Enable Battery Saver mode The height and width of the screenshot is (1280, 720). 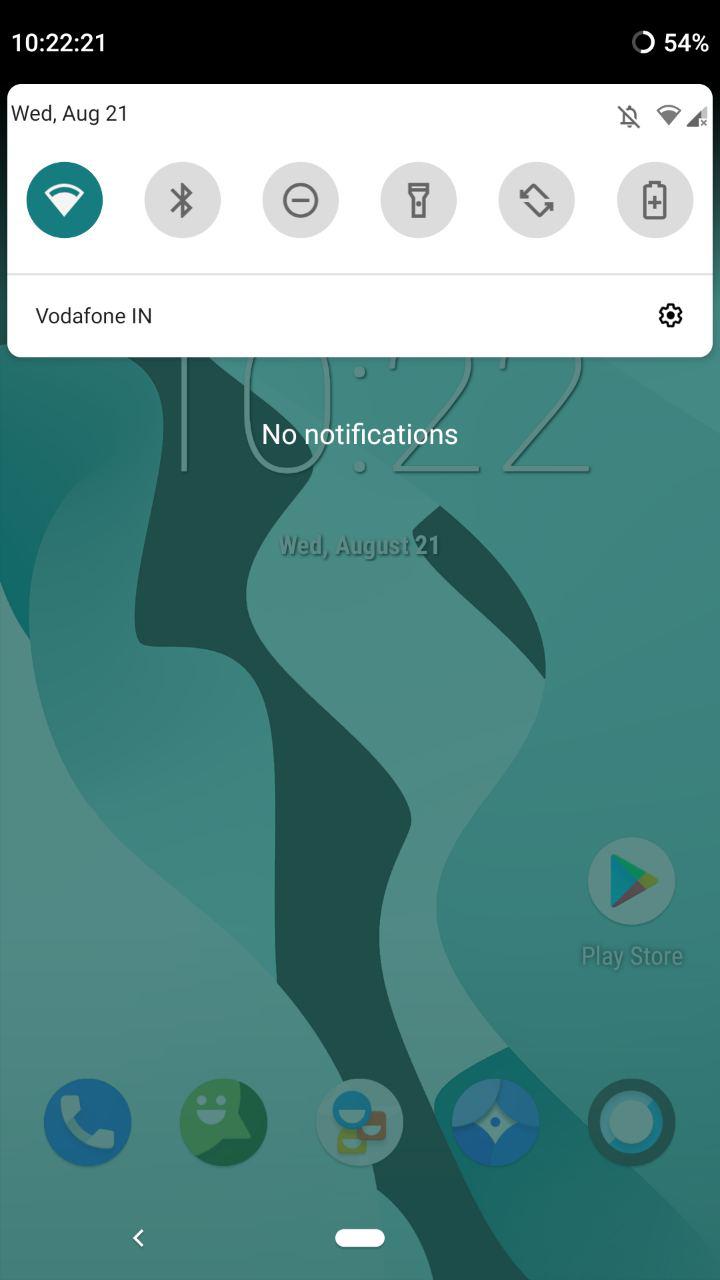(x=655, y=200)
